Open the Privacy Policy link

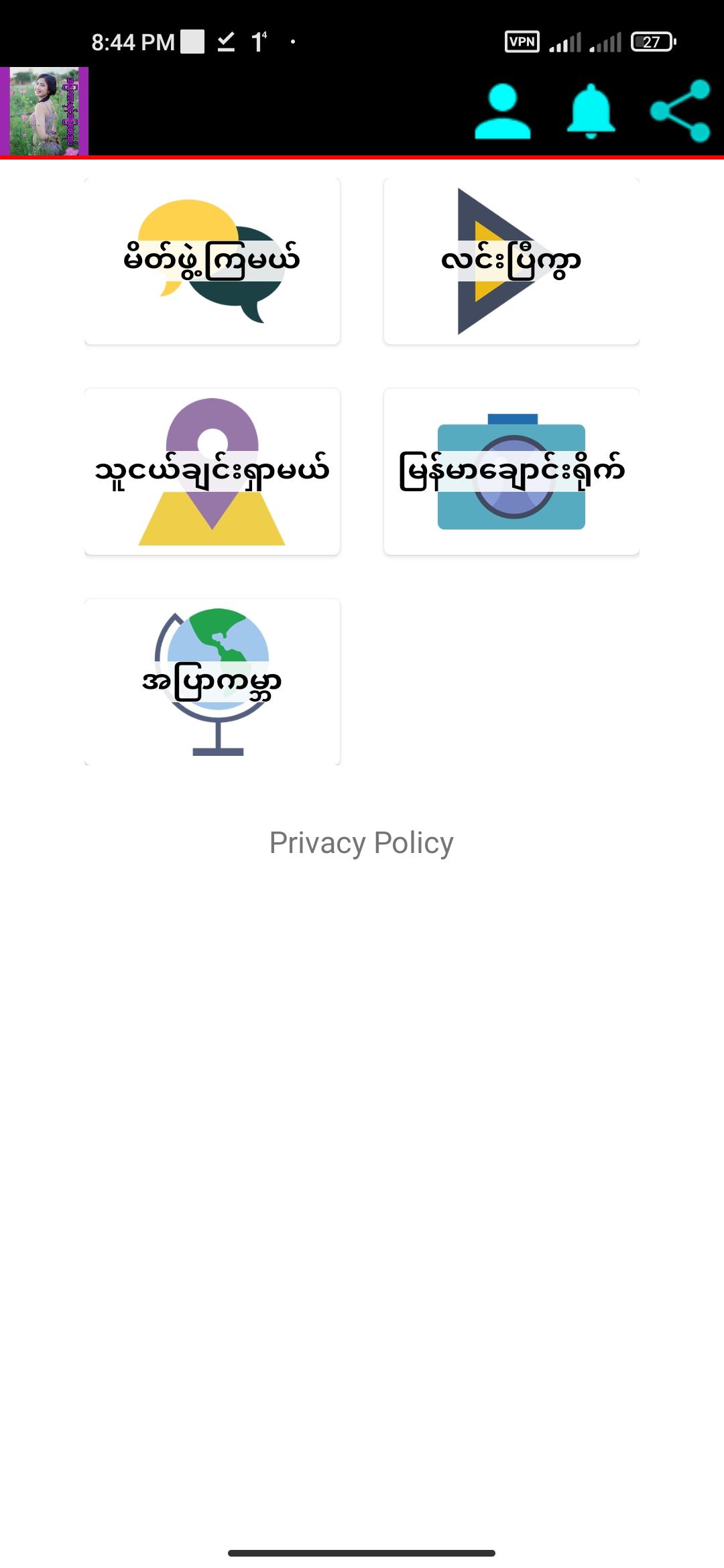tap(361, 843)
